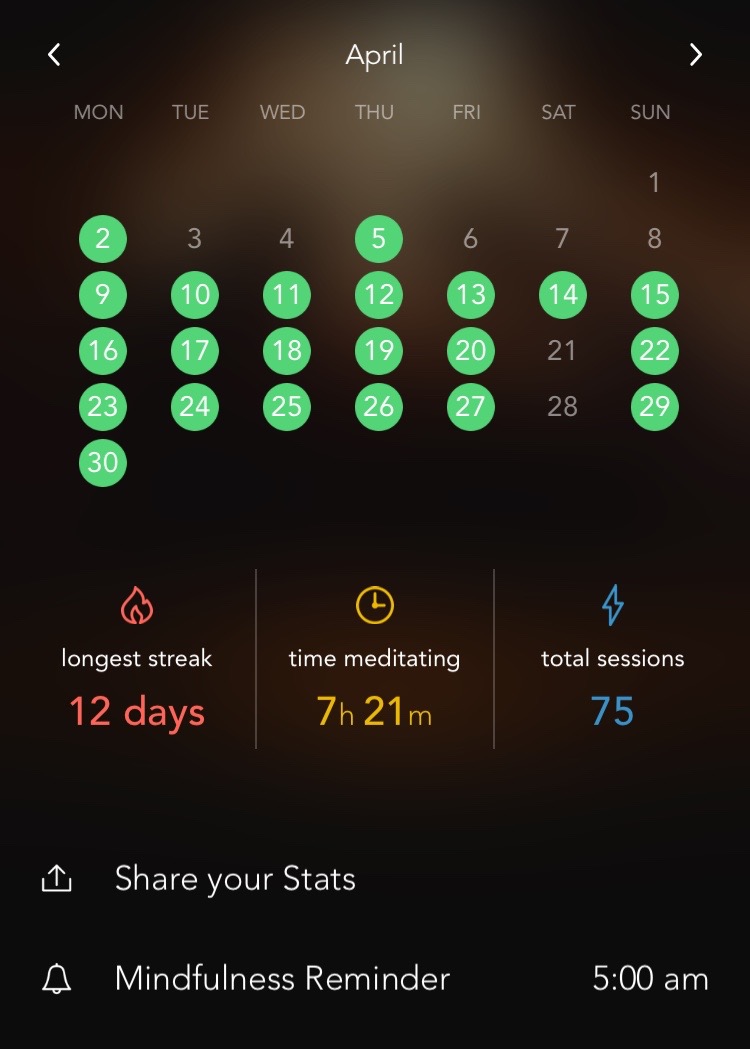The image size is (750, 1049).
Task: Select April 27 on the calendar
Action: coord(470,407)
